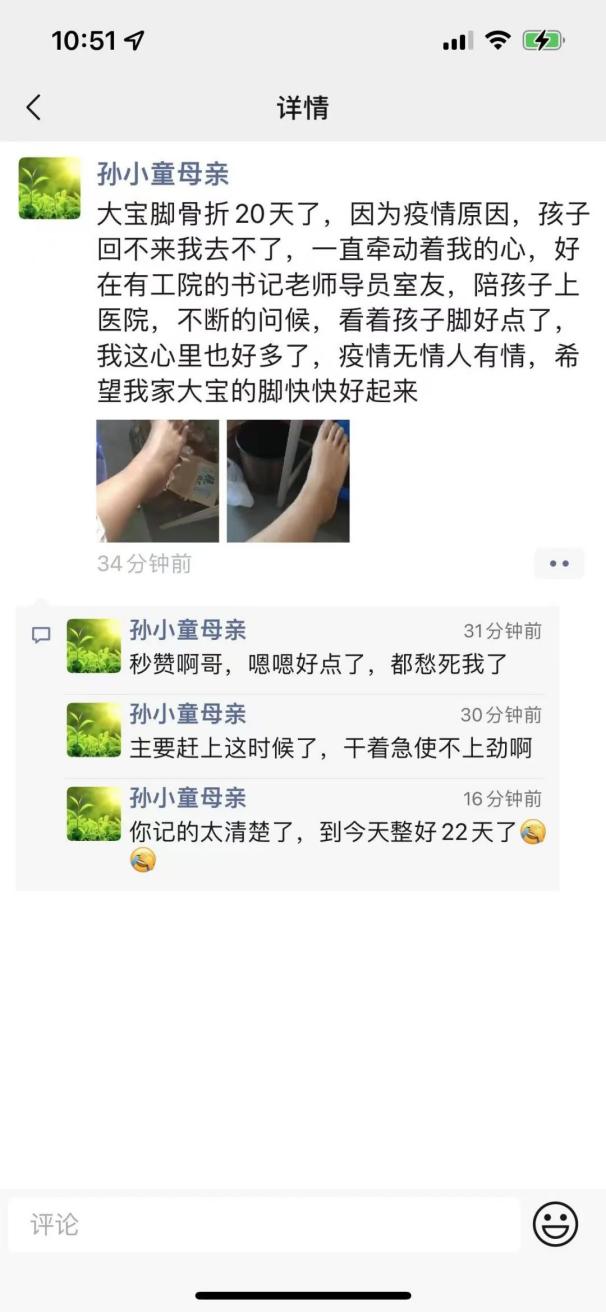Tap the 评论 input field

pyautogui.click(x=264, y=1224)
